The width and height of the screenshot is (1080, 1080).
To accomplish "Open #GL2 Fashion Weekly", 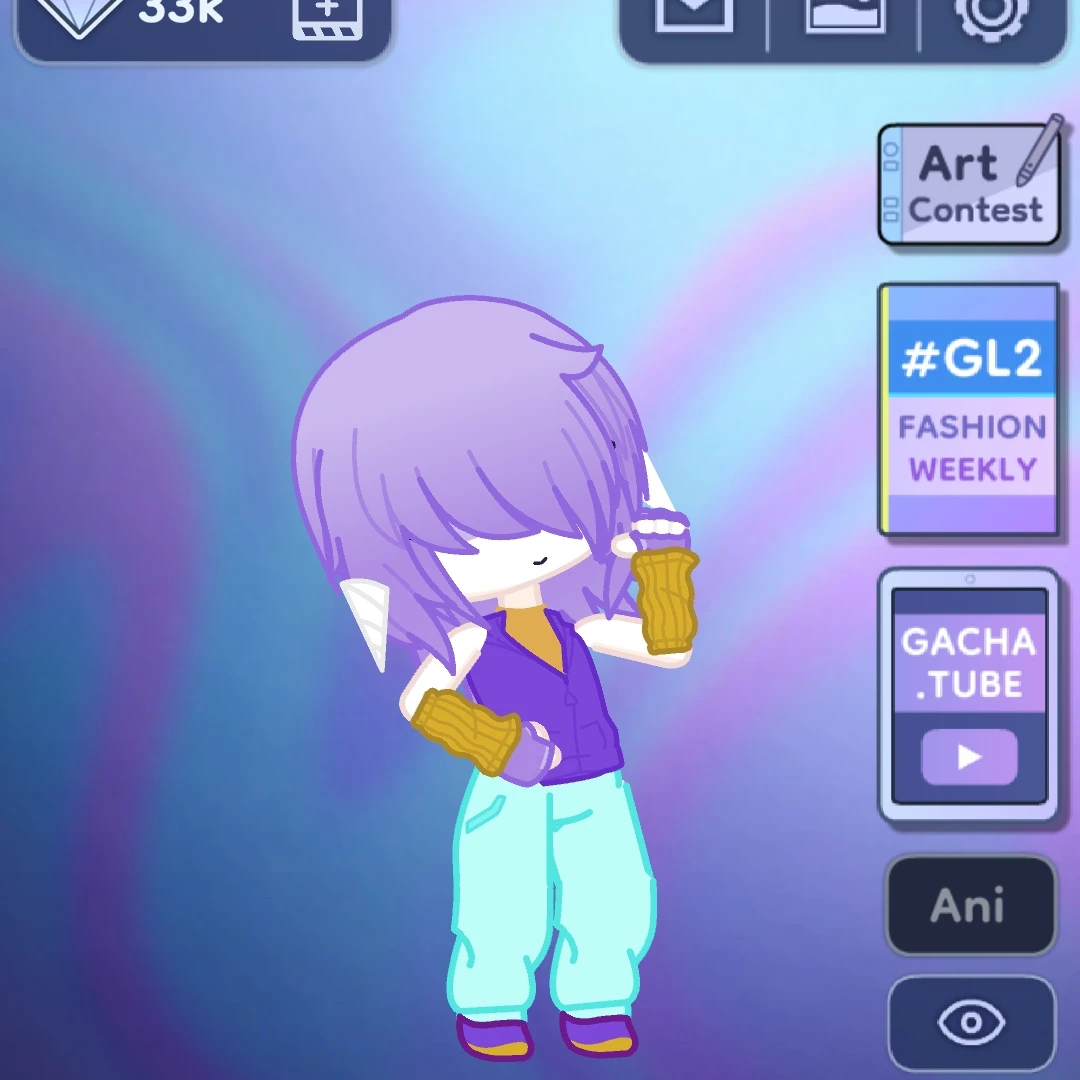I will pos(969,409).
